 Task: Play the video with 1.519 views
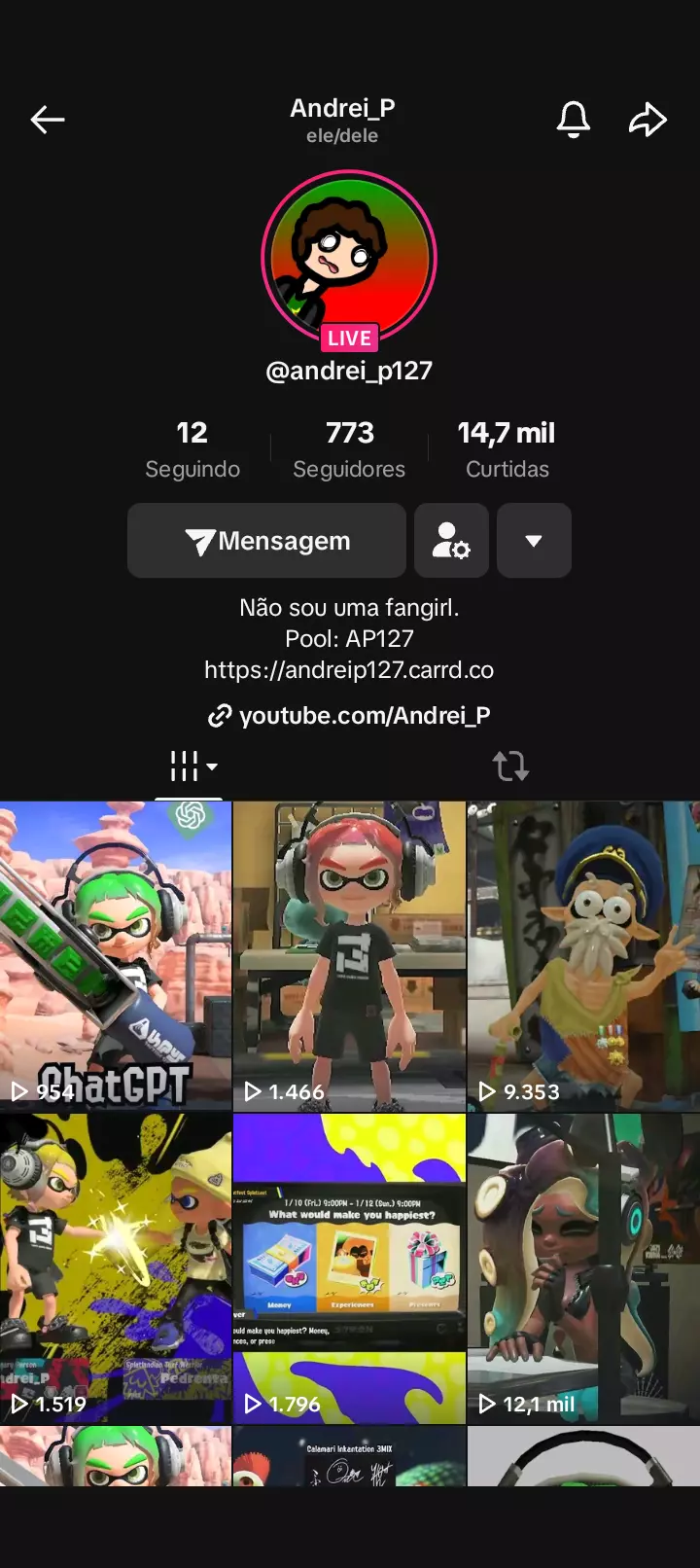point(115,1268)
